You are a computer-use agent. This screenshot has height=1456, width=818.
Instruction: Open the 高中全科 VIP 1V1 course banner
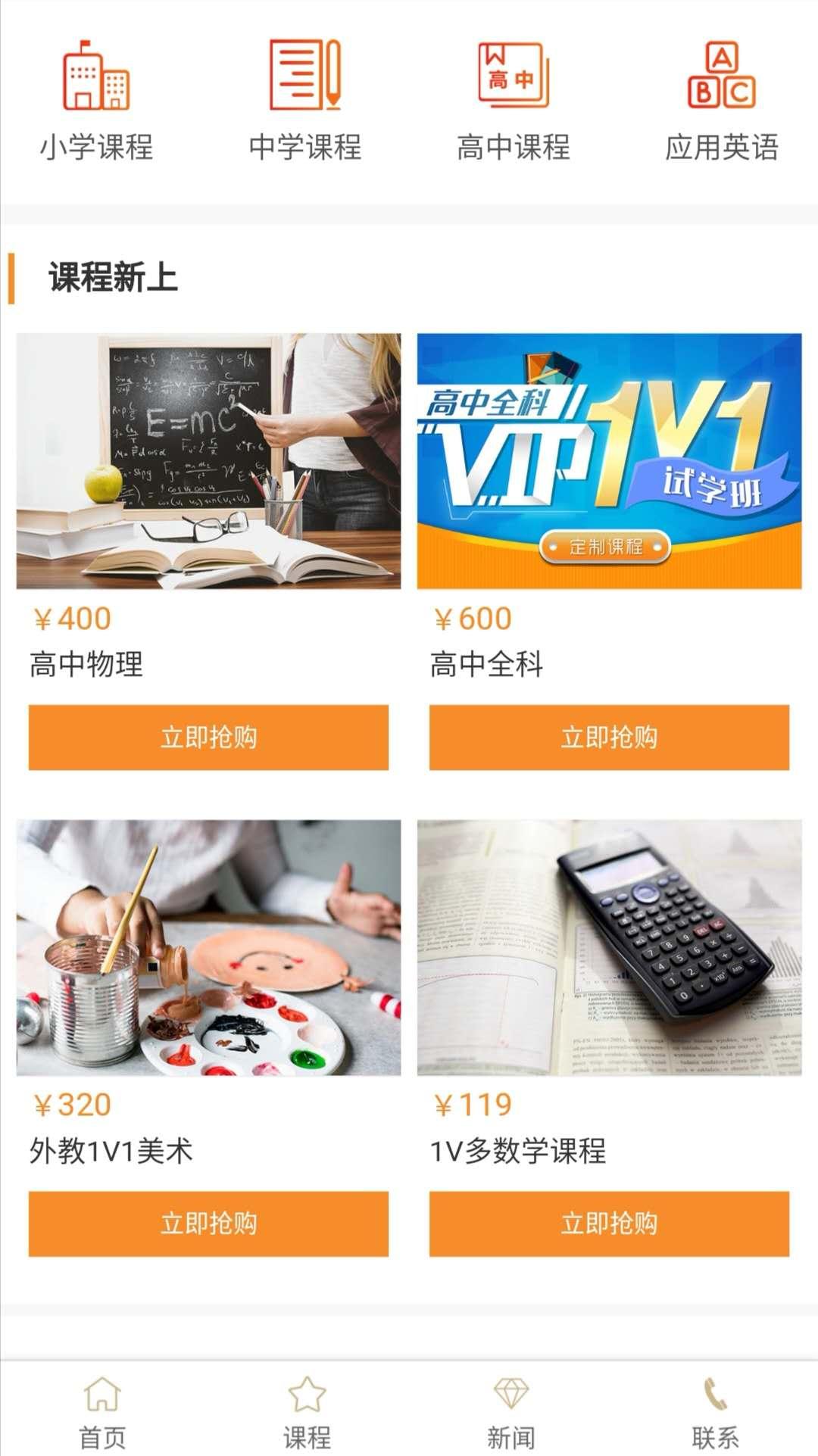coord(609,460)
